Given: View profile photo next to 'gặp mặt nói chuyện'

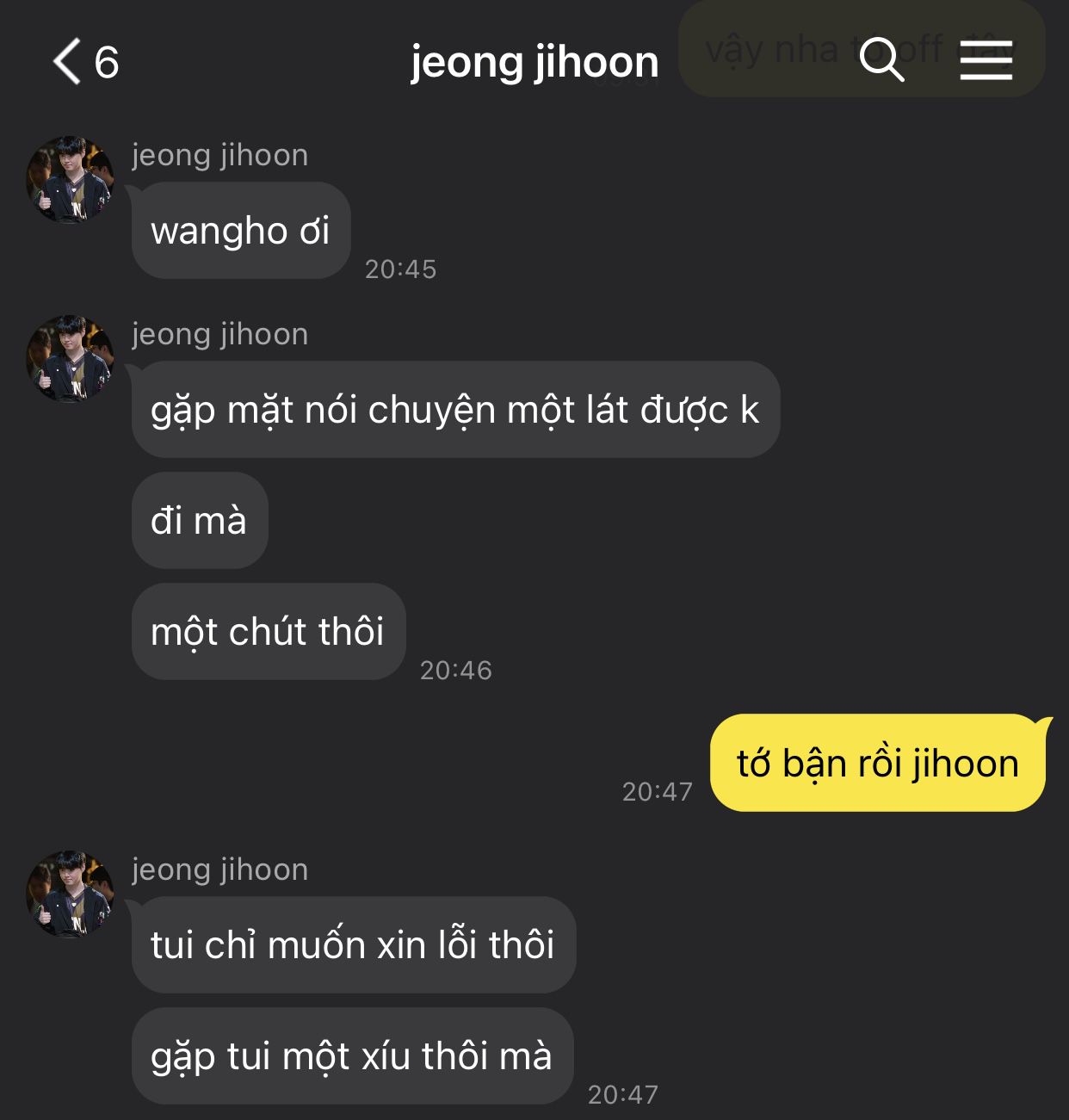Looking at the screenshot, I should (x=70, y=359).
